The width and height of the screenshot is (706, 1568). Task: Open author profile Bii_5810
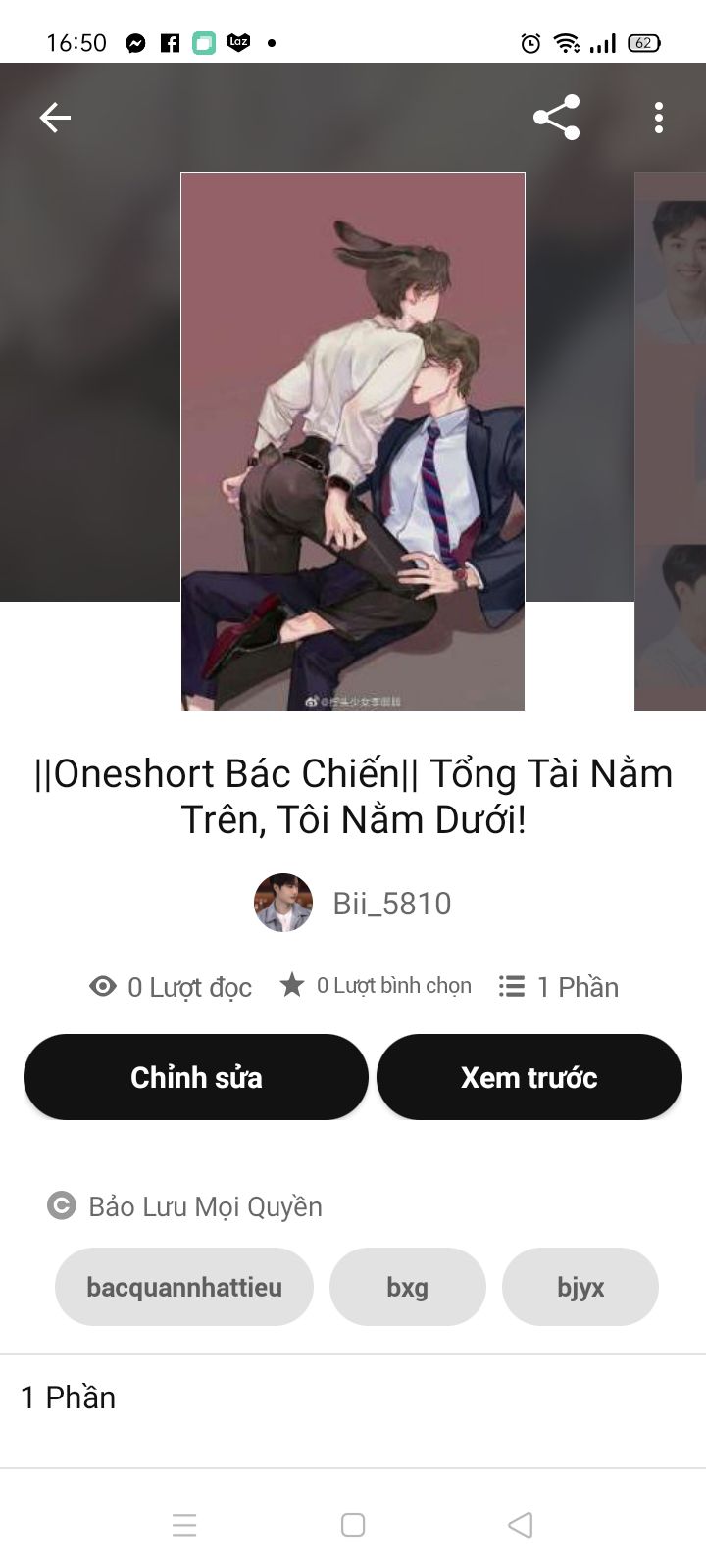point(353,903)
